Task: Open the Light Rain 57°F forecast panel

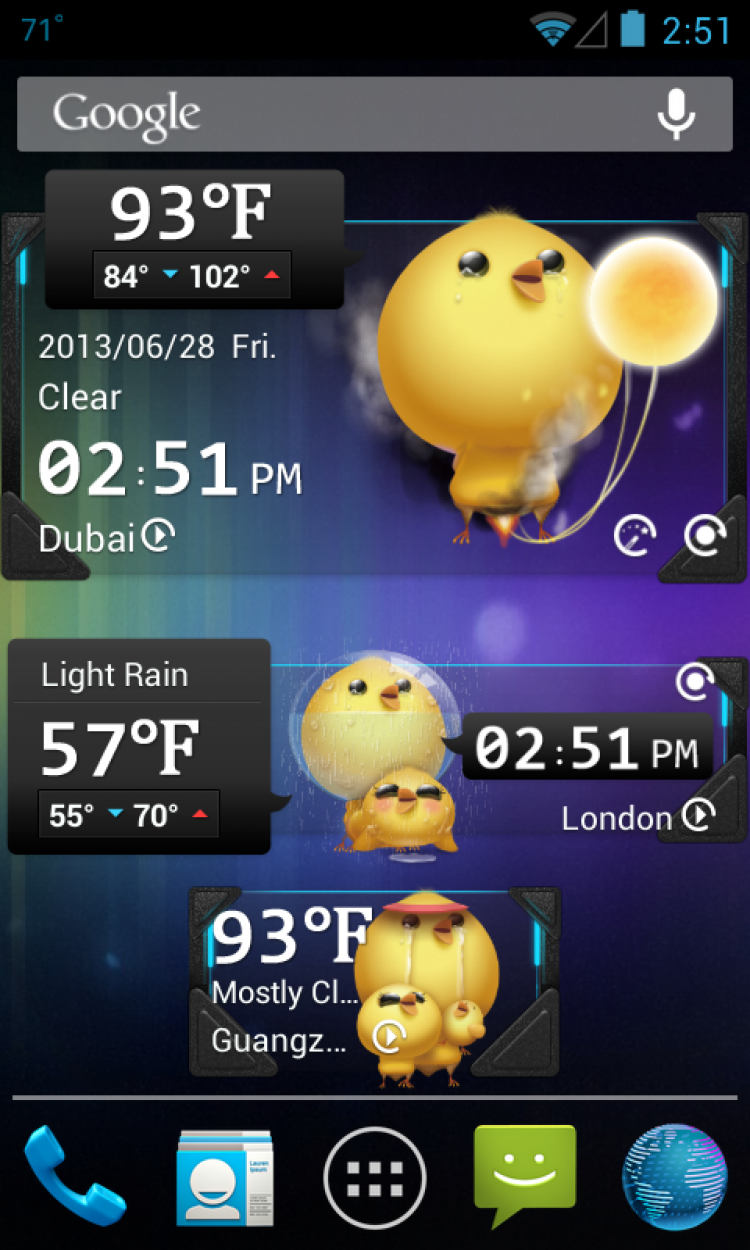Action: coord(138,746)
